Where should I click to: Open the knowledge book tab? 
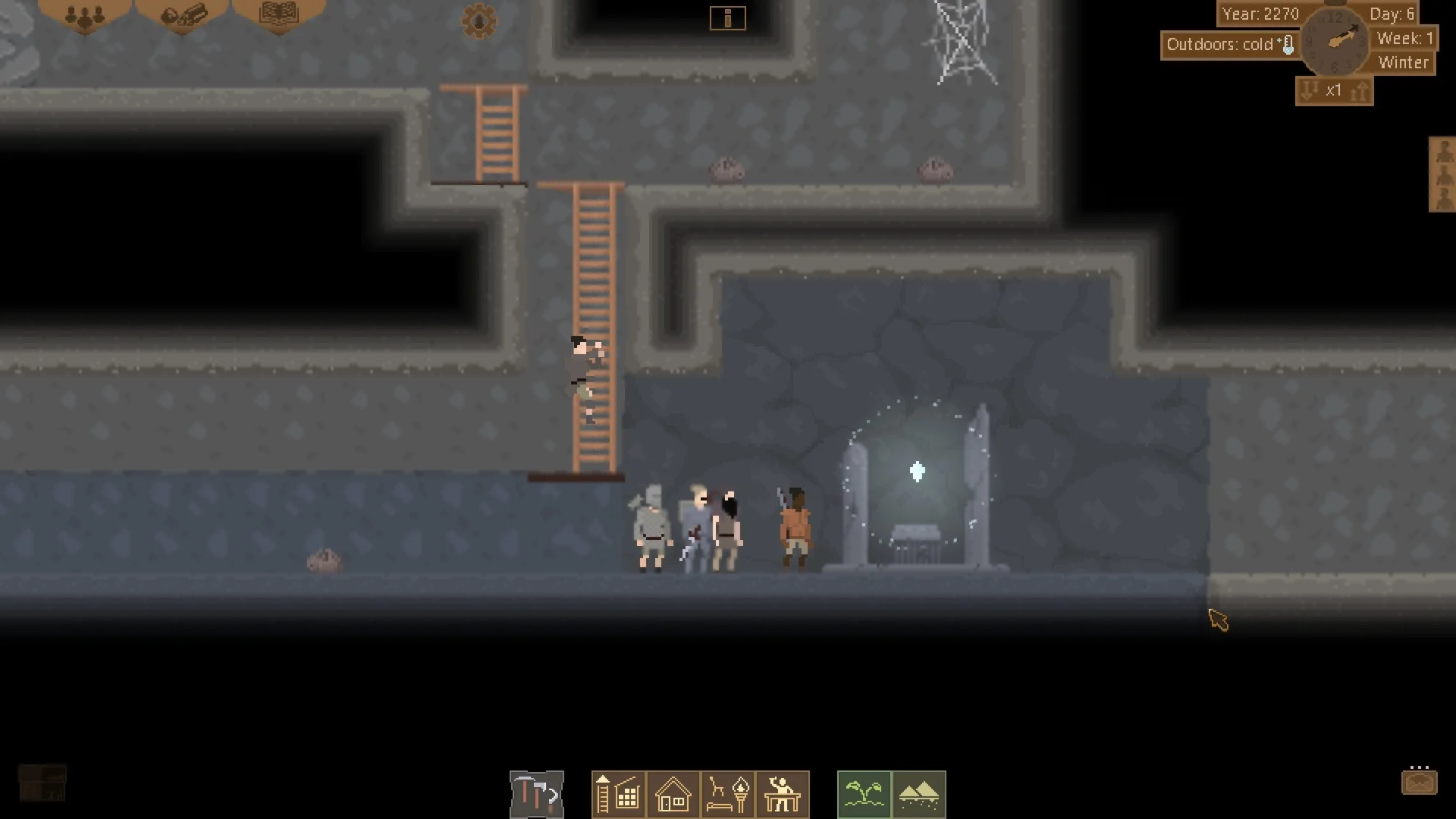[x=279, y=14]
